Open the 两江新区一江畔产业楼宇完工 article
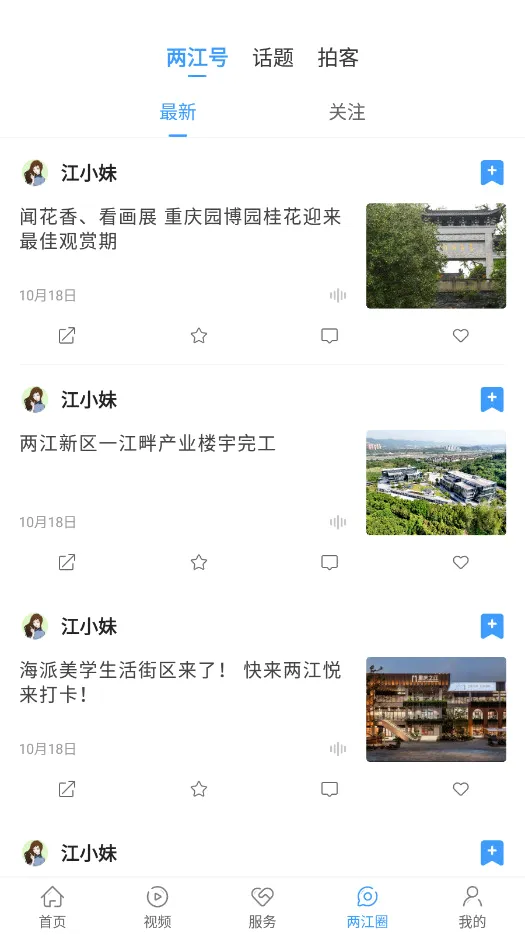The image size is (525, 935). pyautogui.click(x=147, y=444)
